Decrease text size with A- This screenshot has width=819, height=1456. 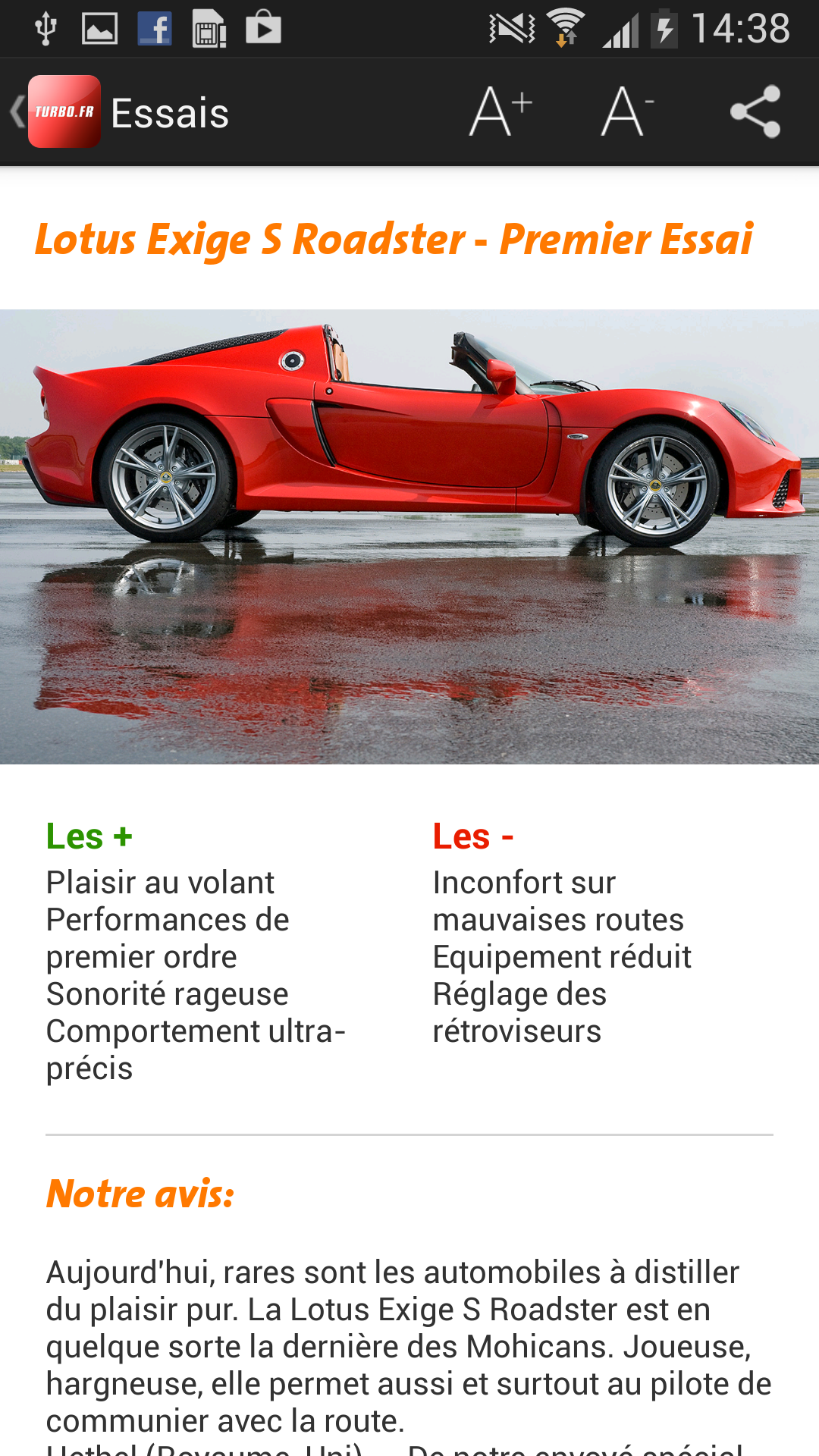pos(626,112)
